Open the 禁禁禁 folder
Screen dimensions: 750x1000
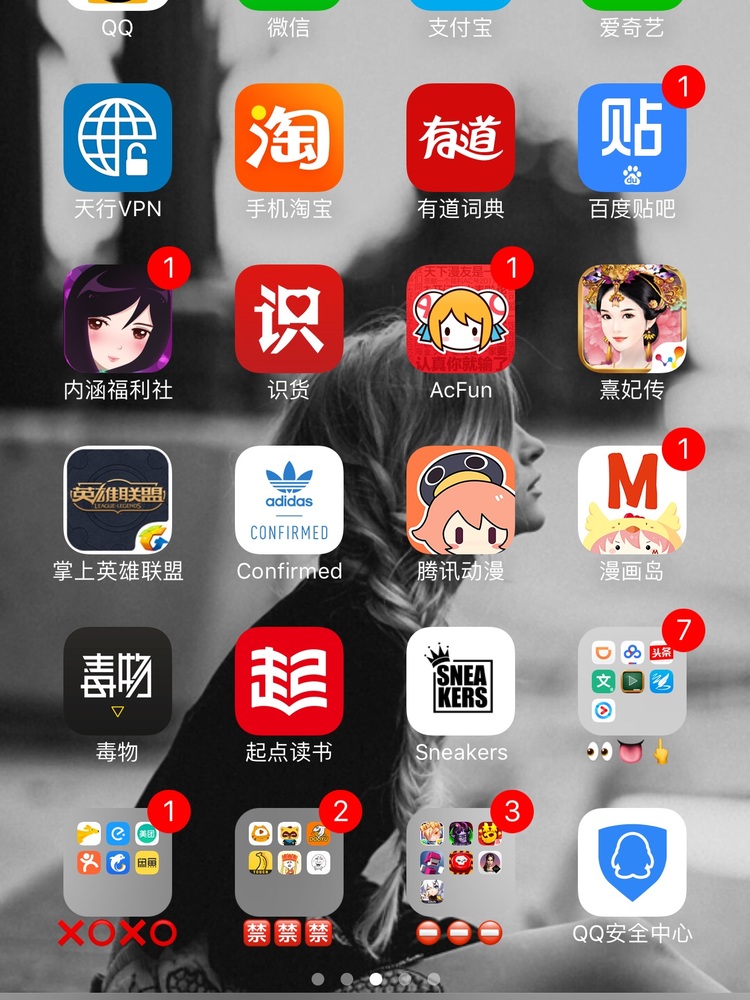(289, 862)
